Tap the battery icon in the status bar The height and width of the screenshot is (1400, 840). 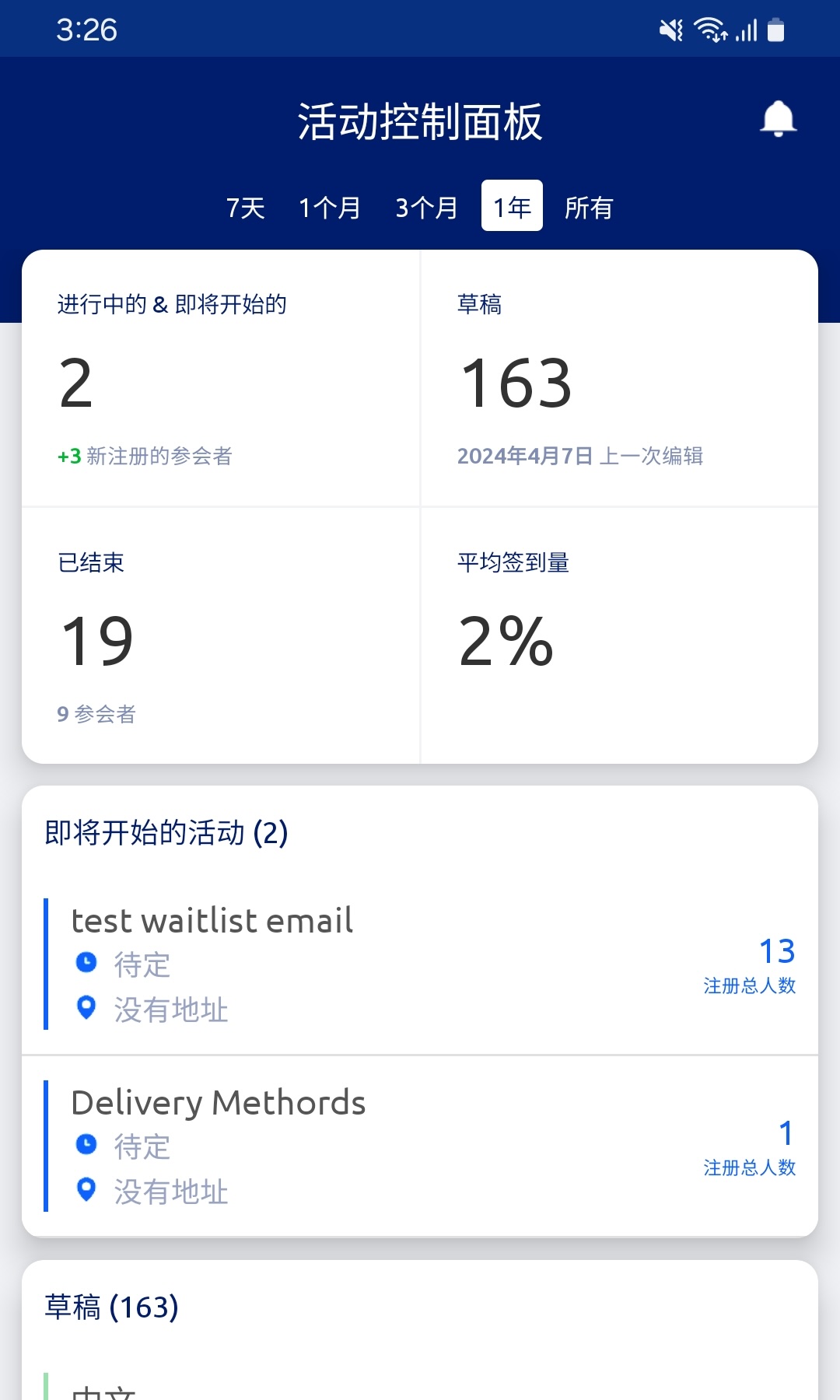tap(777, 29)
